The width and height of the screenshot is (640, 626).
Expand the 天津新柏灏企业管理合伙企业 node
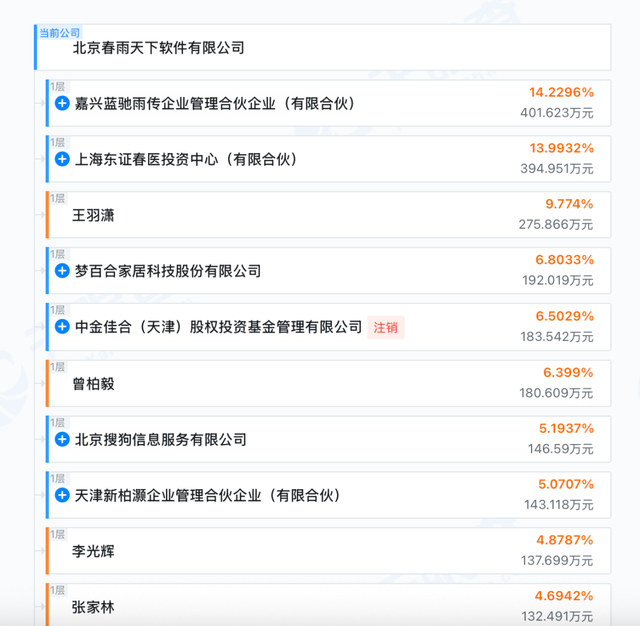[x=62, y=495]
